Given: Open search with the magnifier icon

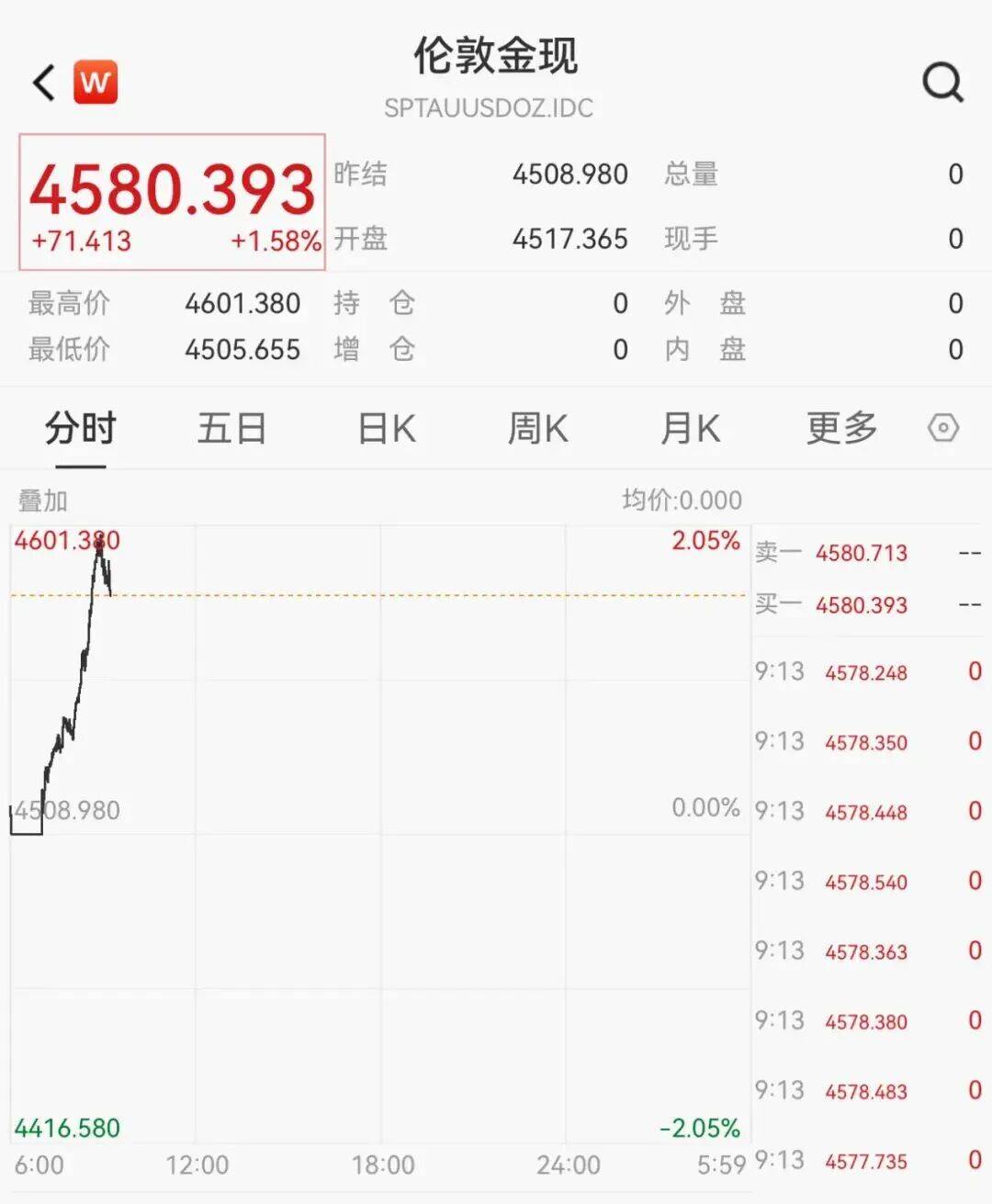Looking at the screenshot, I should pos(942,83).
